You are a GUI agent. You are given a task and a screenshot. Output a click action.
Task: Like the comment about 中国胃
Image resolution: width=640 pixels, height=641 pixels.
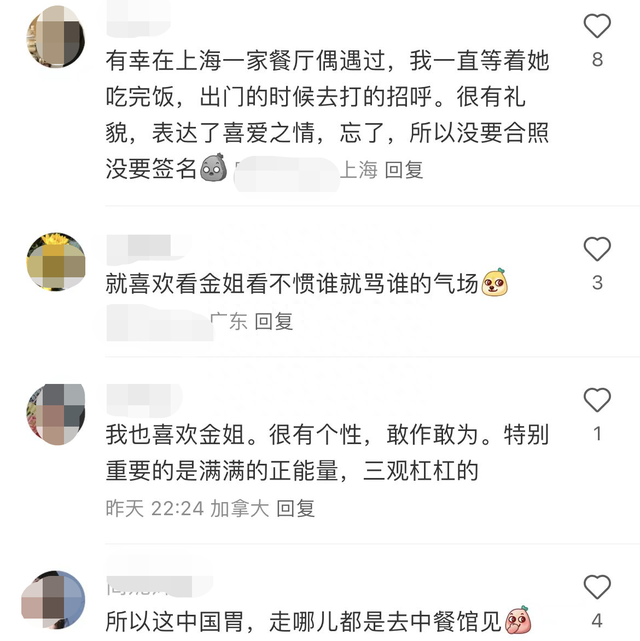[x=597, y=589]
